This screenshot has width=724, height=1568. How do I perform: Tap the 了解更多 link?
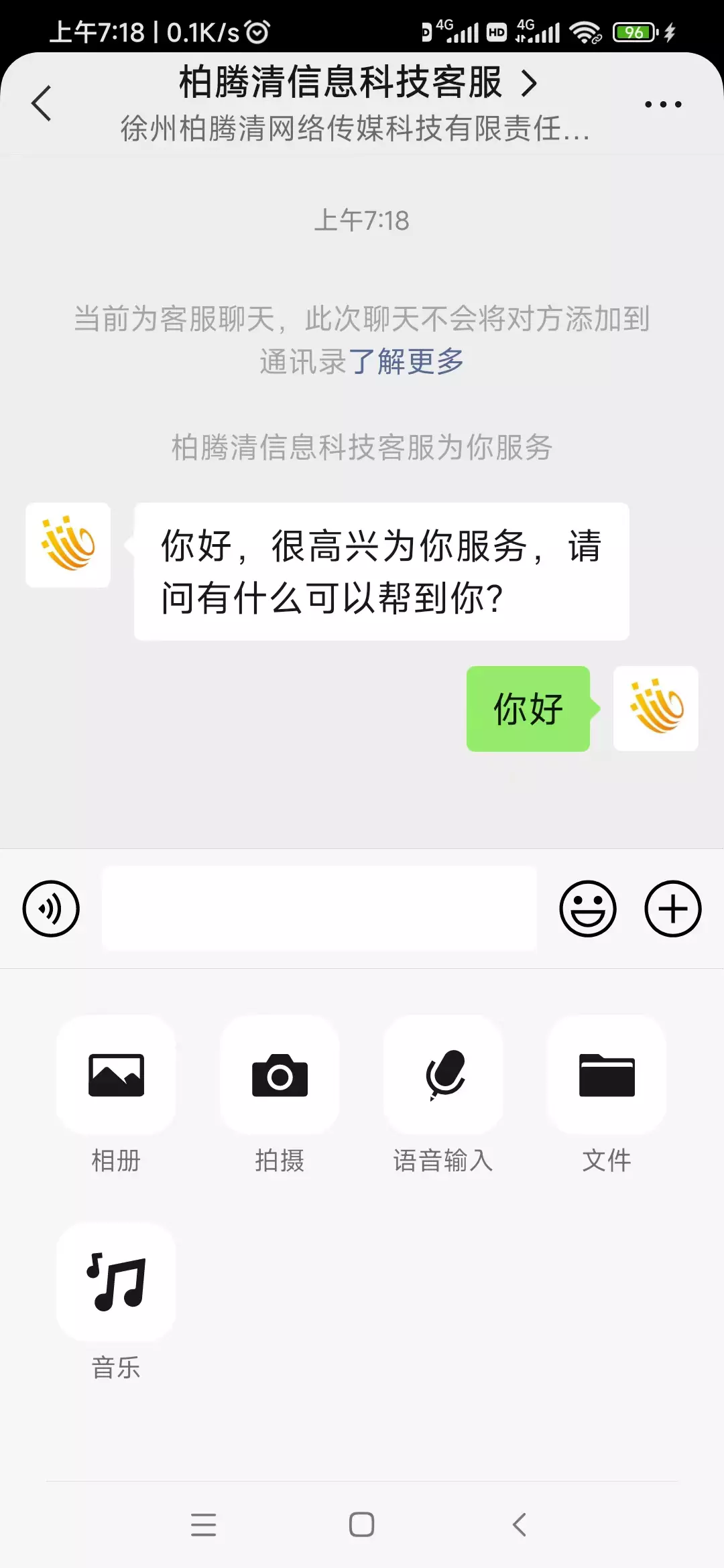[406, 362]
